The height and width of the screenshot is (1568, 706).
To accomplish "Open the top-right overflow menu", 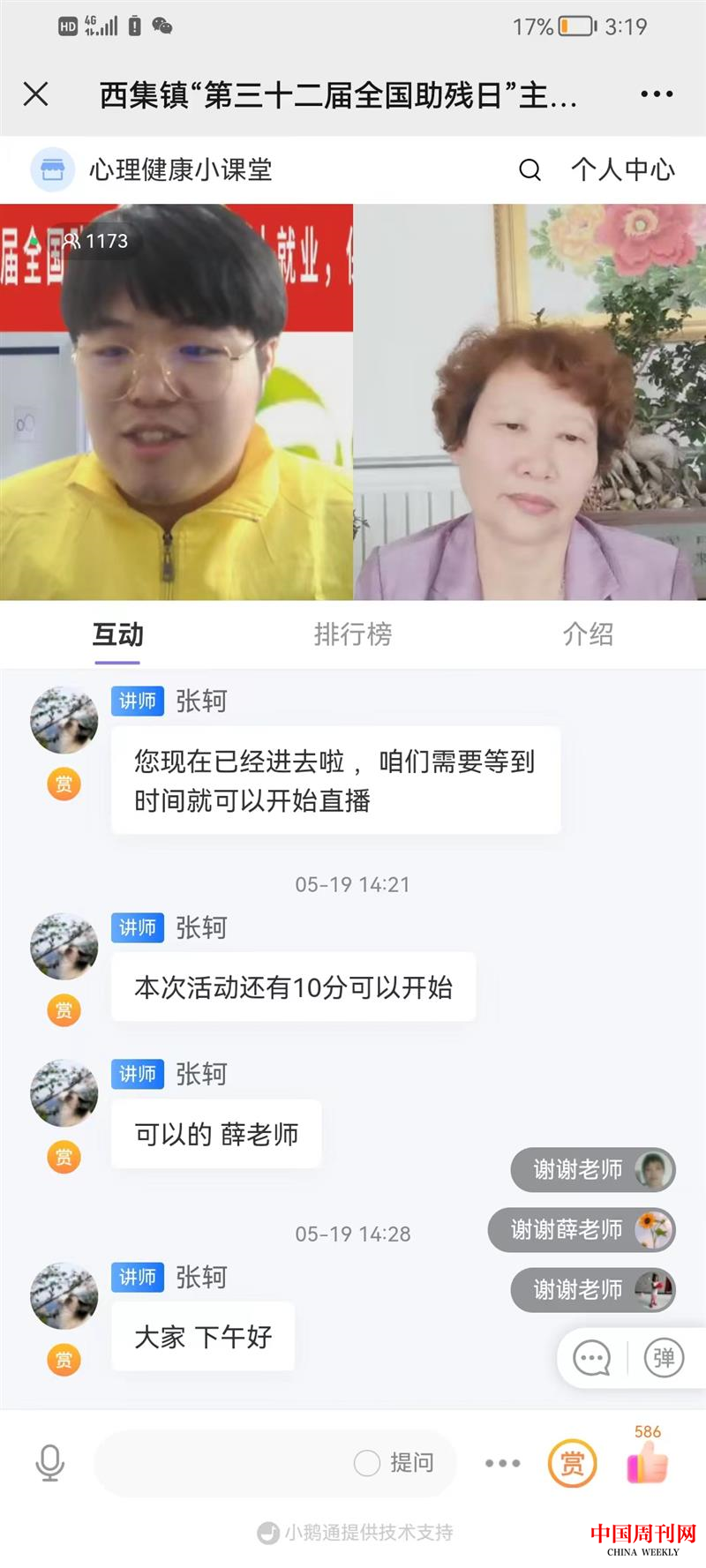I will point(657,94).
